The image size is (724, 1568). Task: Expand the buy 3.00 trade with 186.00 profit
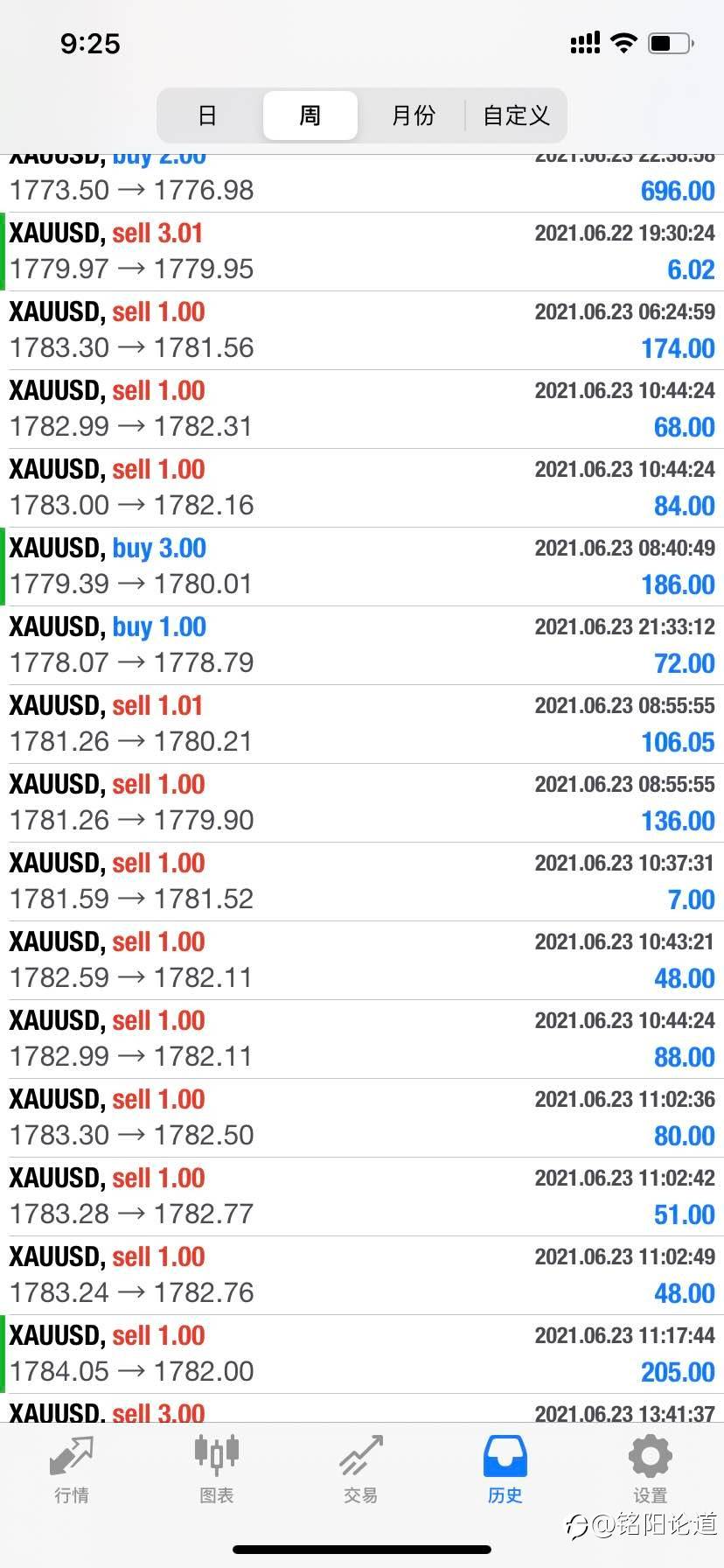click(362, 567)
